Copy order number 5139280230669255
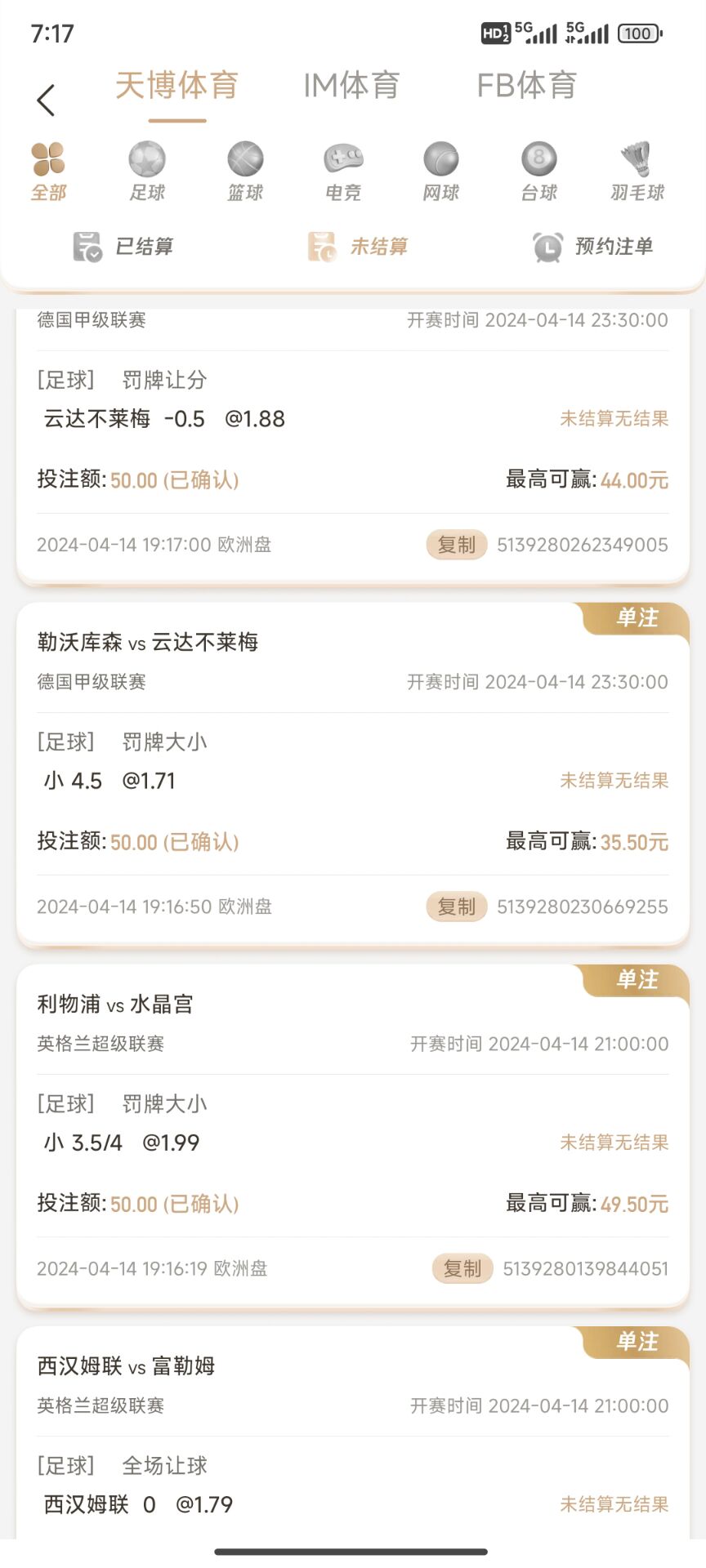 [x=456, y=906]
